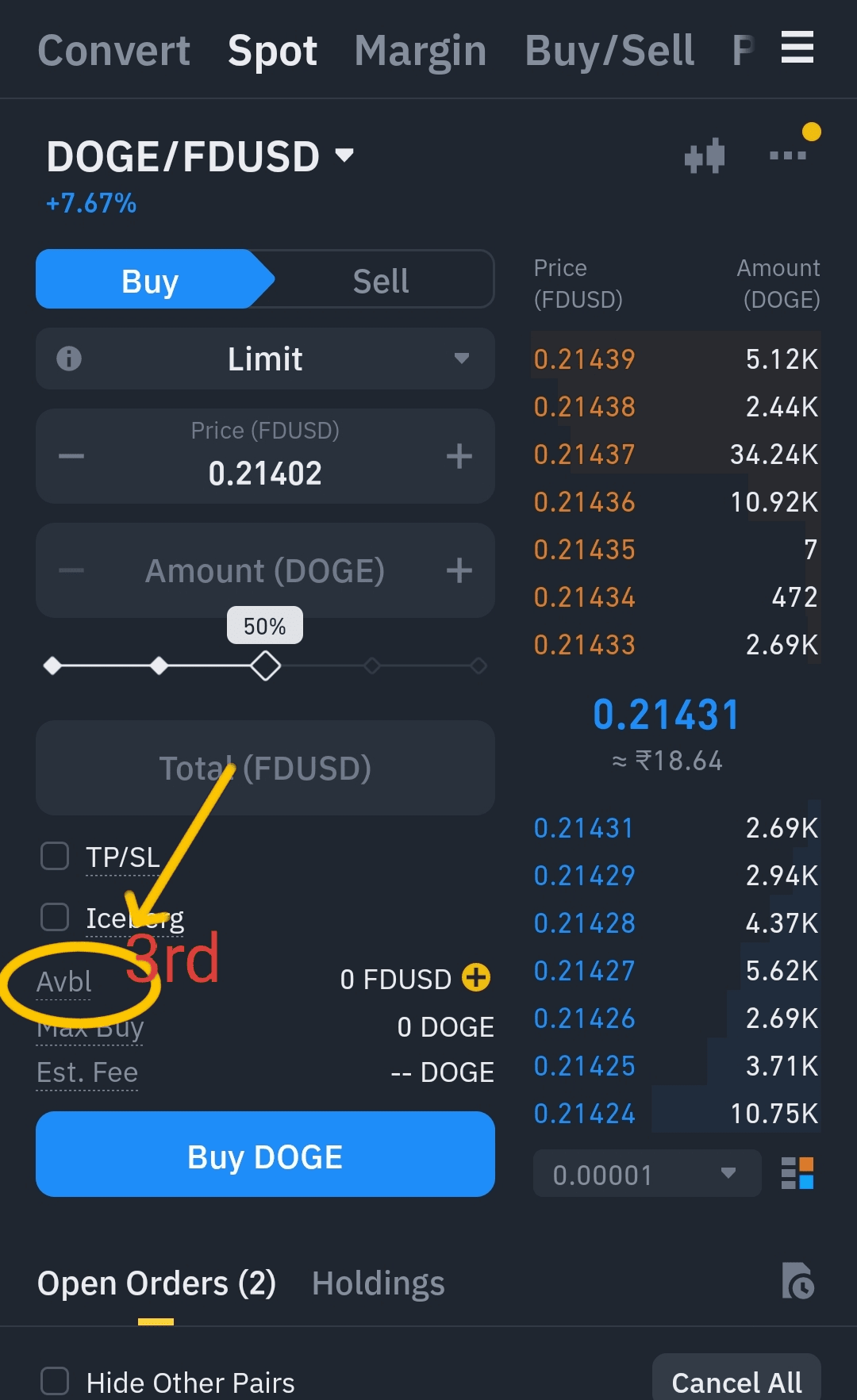This screenshot has height=1400, width=857.
Task: Tap the Buy DOGE button
Action: click(265, 1155)
